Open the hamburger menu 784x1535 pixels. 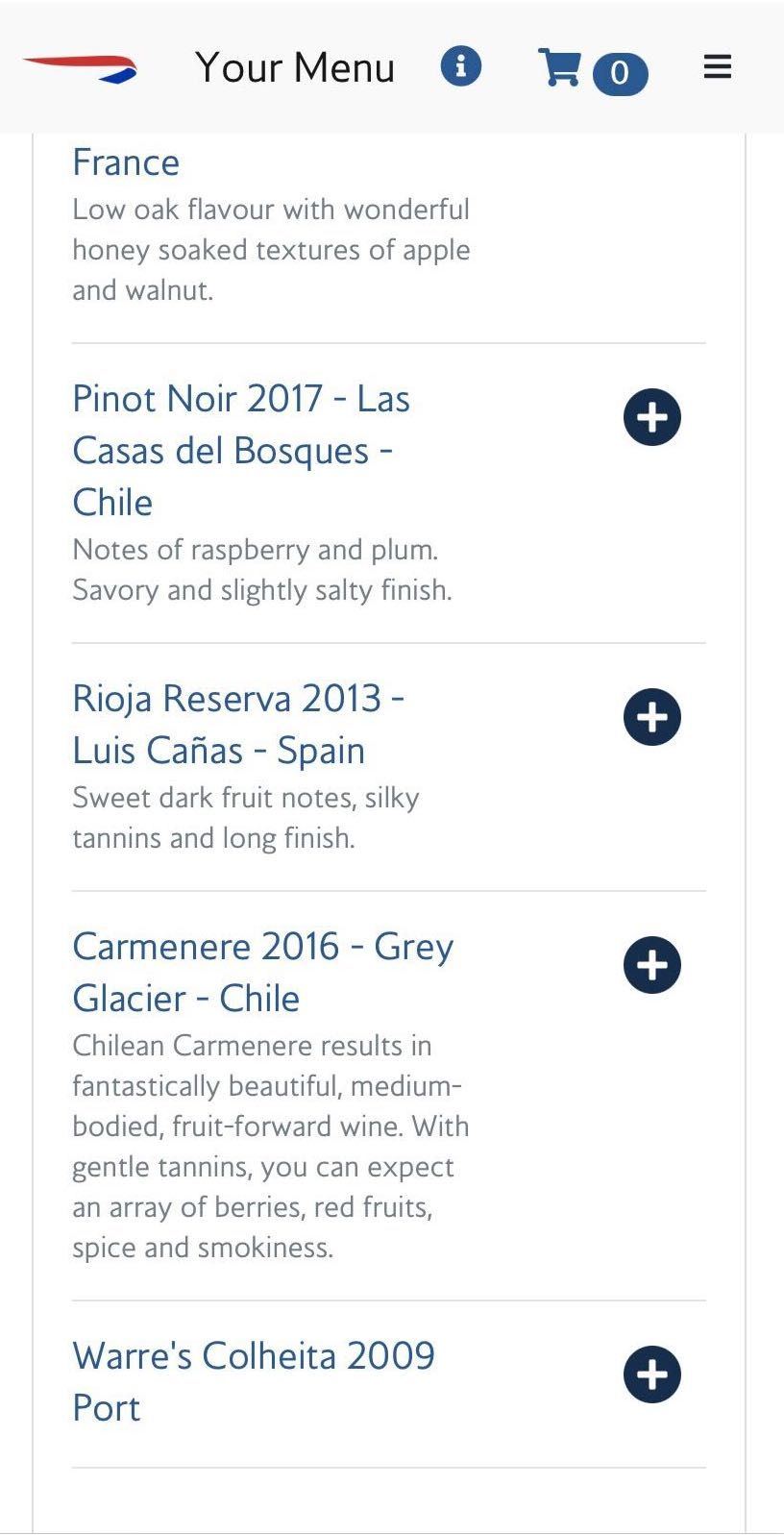point(717,67)
